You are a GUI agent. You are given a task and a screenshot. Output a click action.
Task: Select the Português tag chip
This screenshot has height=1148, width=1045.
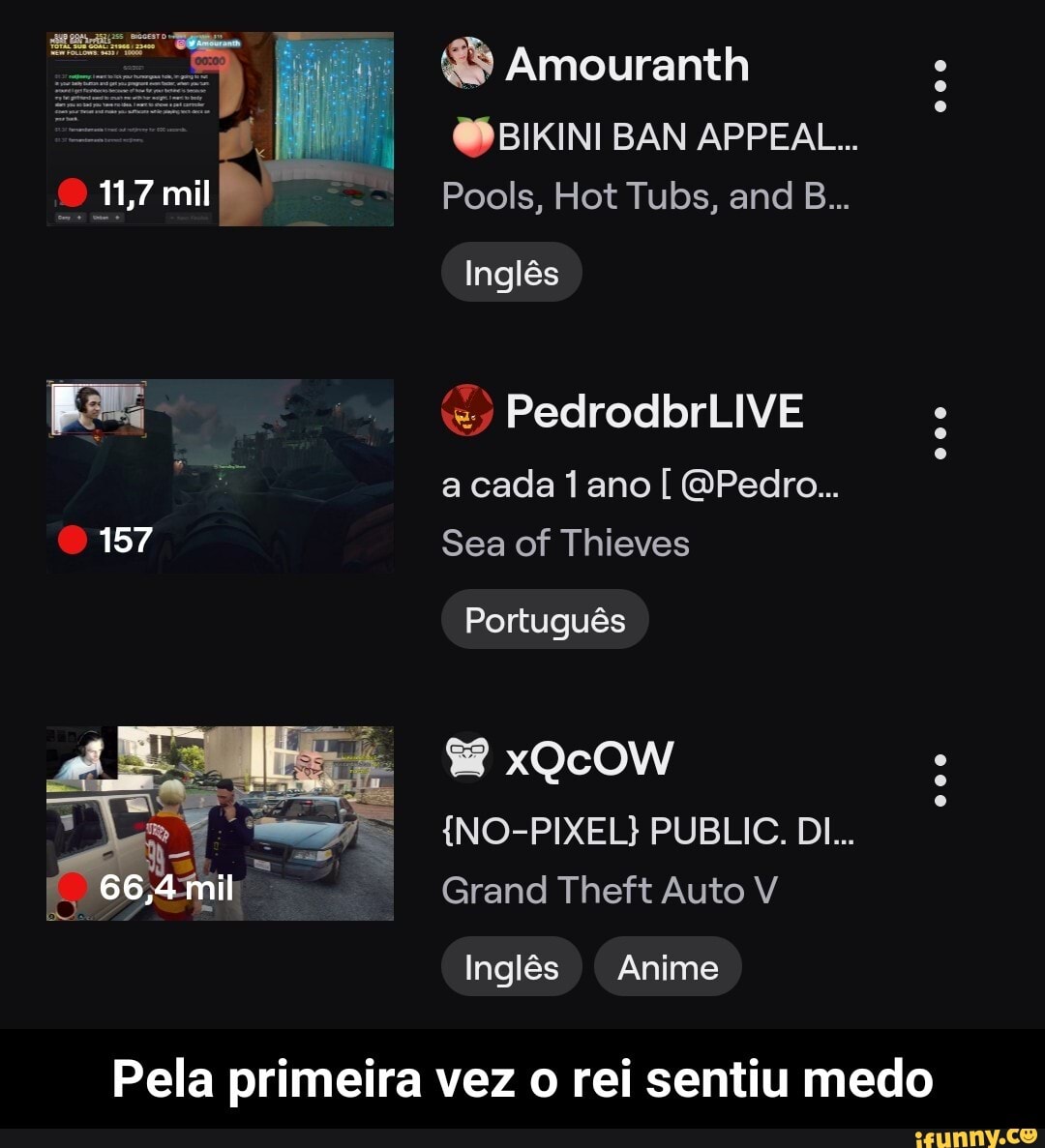tap(545, 620)
